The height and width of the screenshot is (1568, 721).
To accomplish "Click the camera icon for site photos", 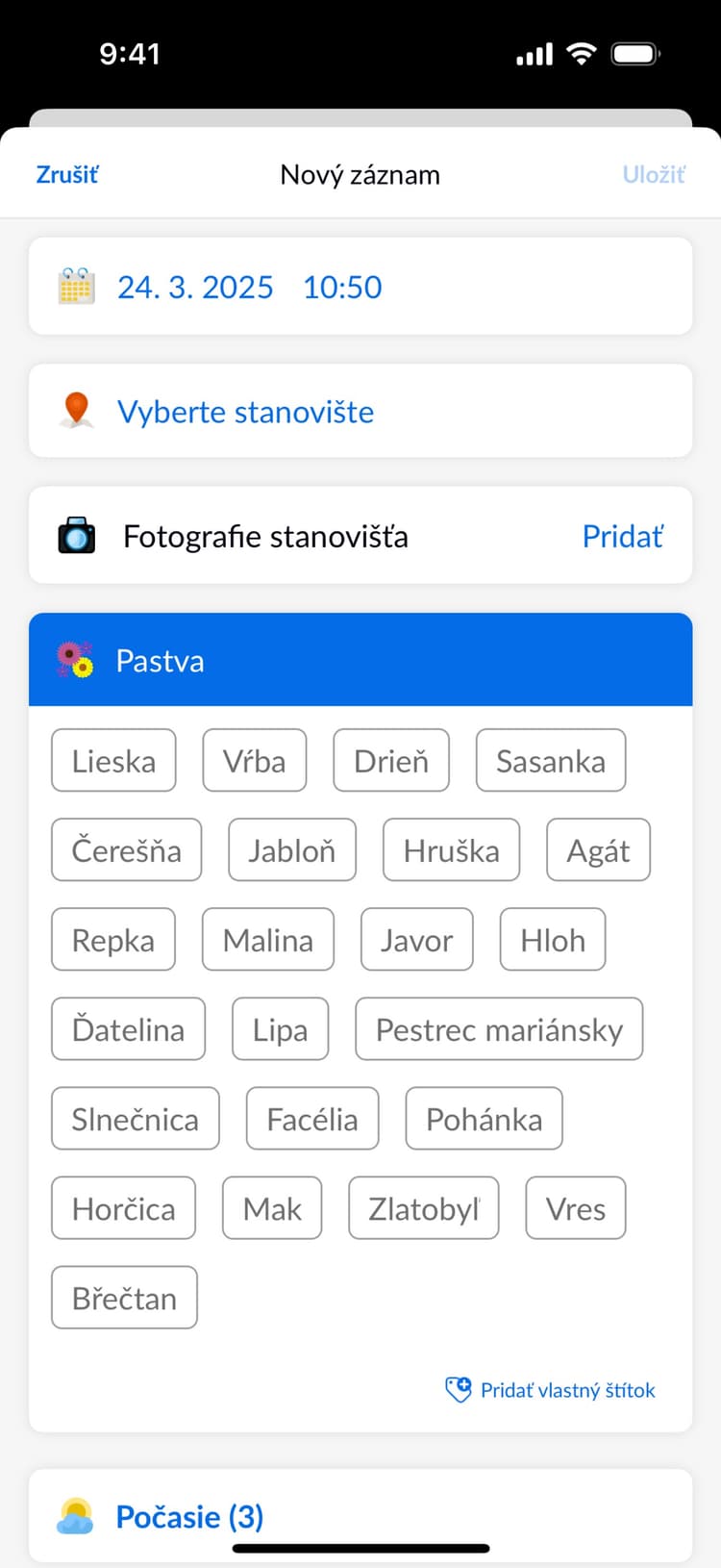I will coord(76,536).
